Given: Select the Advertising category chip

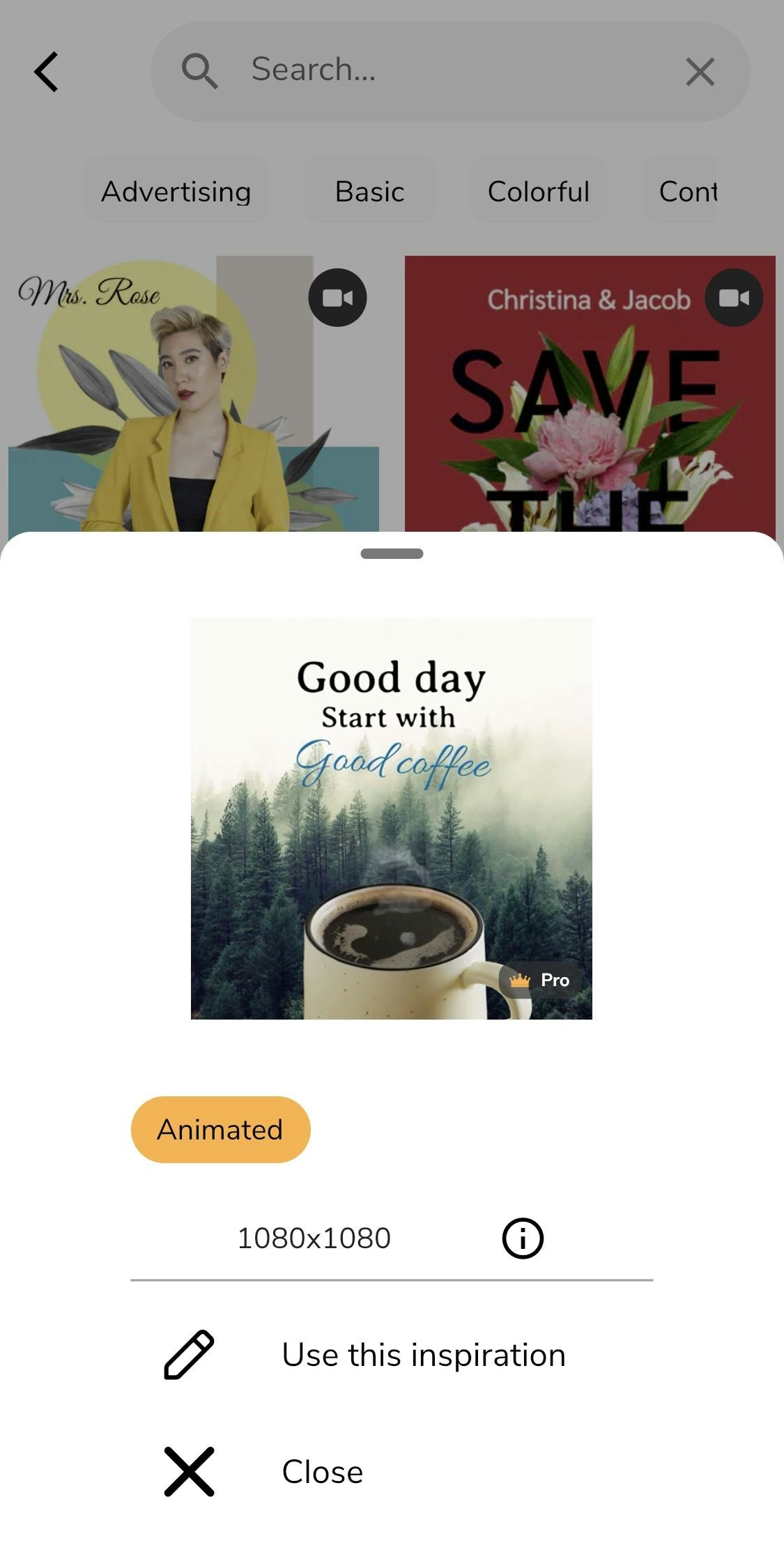Looking at the screenshot, I should (x=176, y=191).
